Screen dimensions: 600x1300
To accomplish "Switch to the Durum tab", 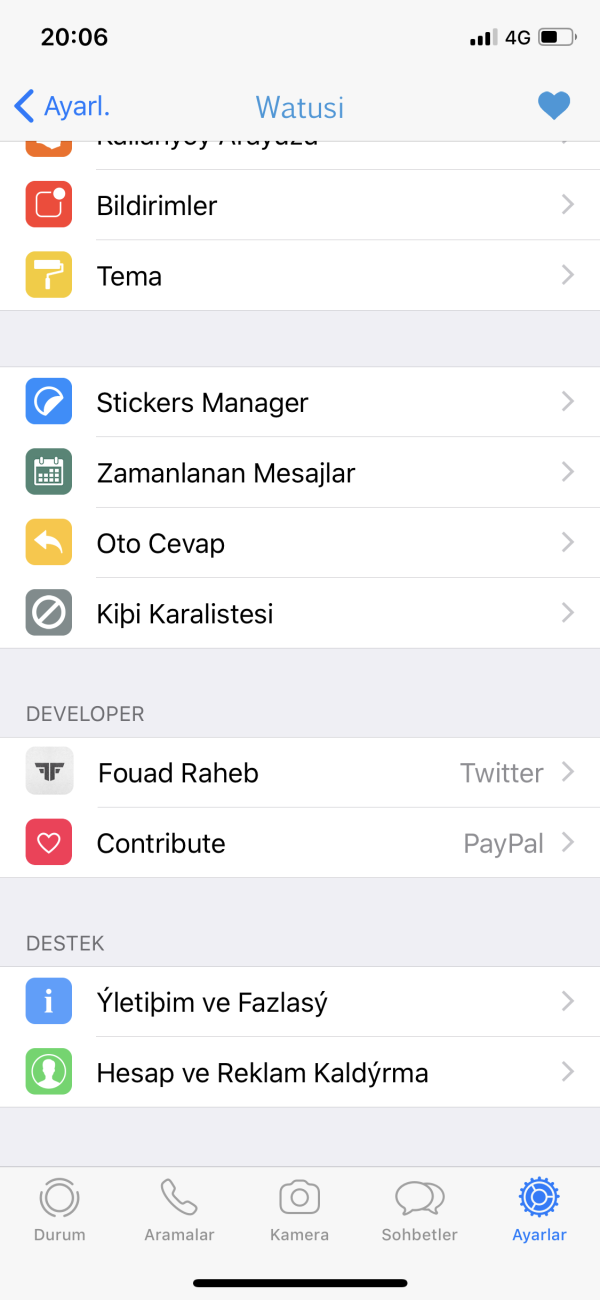I will click(x=59, y=1210).
